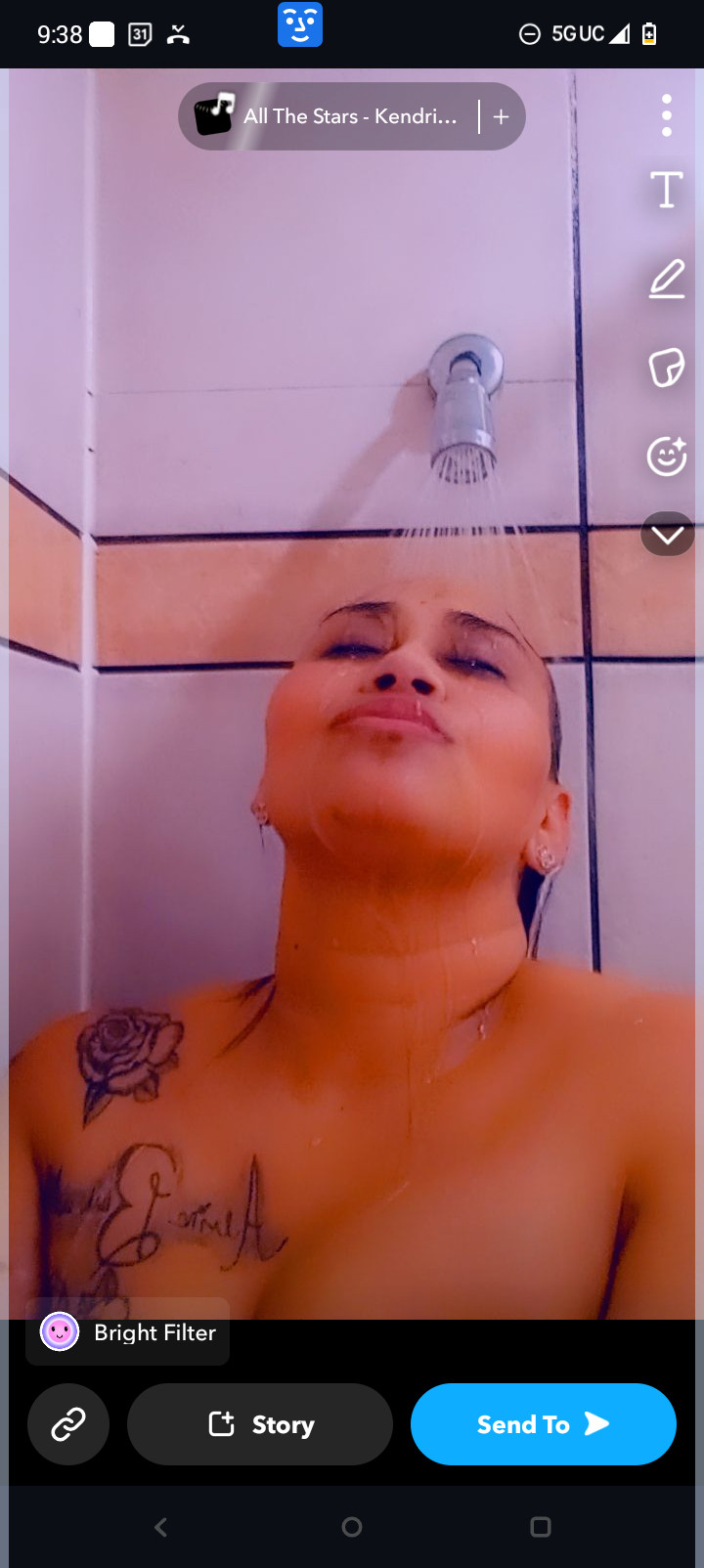Image resolution: width=704 pixels, height=1568 pixels.
Task: Go back with the system back button
Action: (161, 1526)
